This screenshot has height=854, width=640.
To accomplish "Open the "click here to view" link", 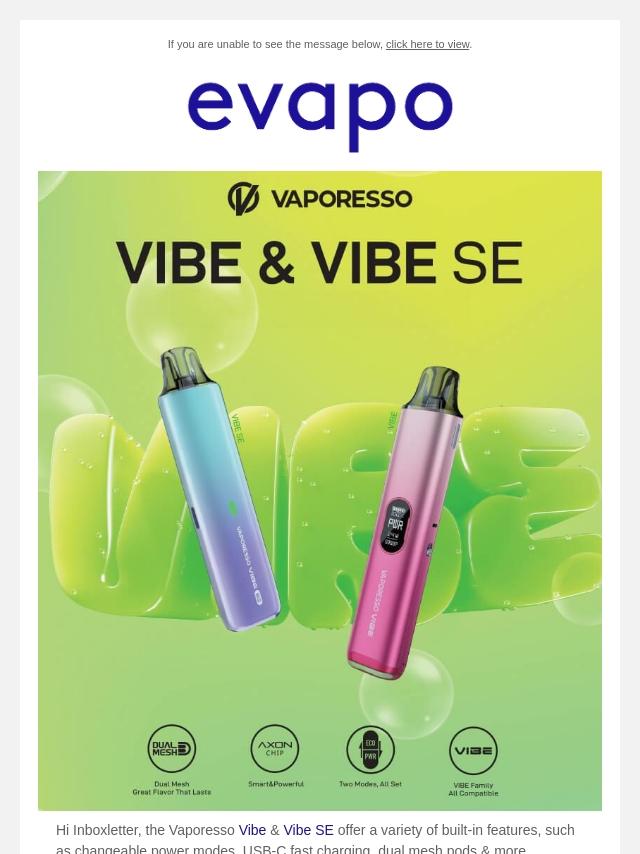I will [427, 44].
